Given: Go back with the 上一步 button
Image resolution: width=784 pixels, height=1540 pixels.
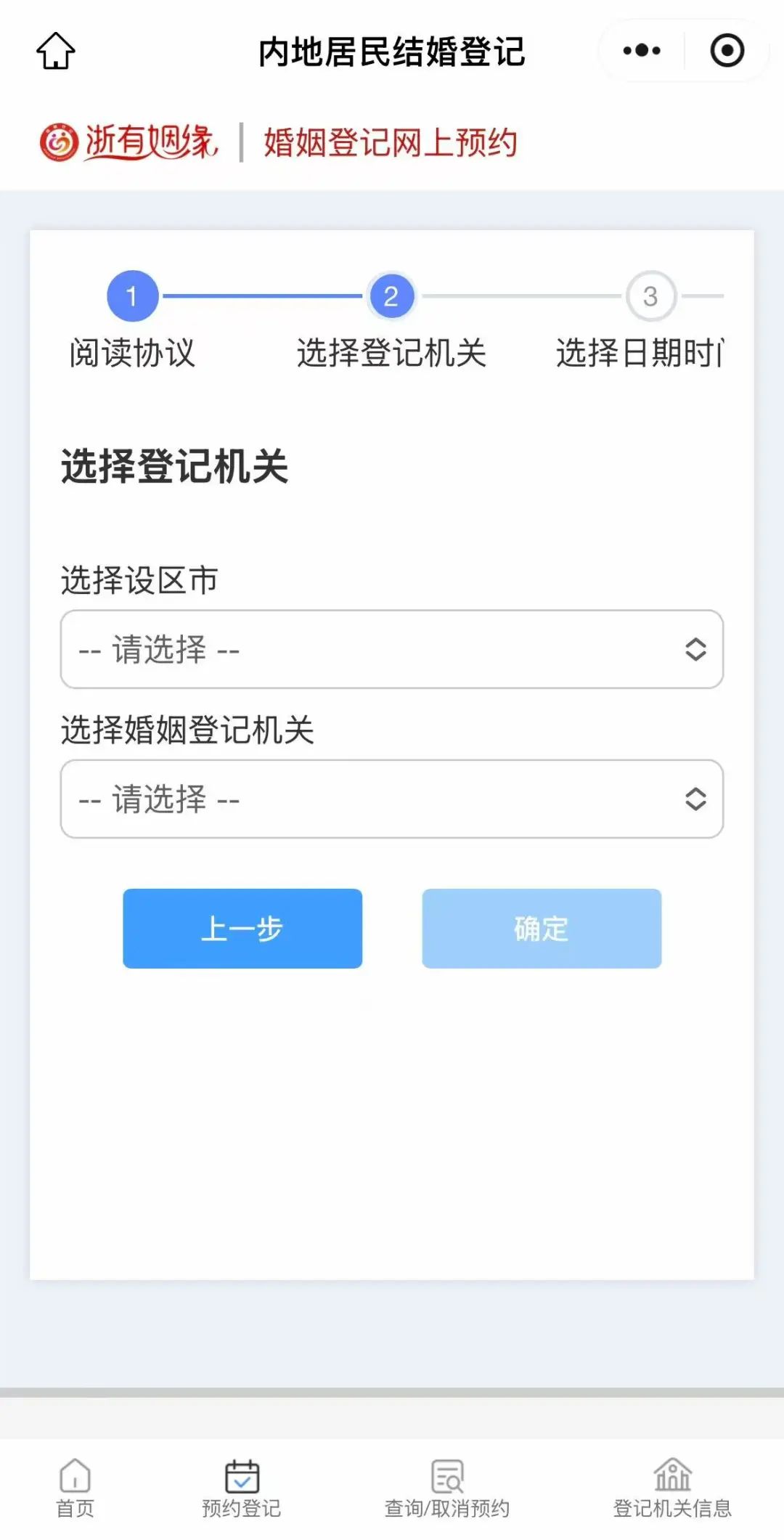Looking at the screenshot, I should click(242, 928).
